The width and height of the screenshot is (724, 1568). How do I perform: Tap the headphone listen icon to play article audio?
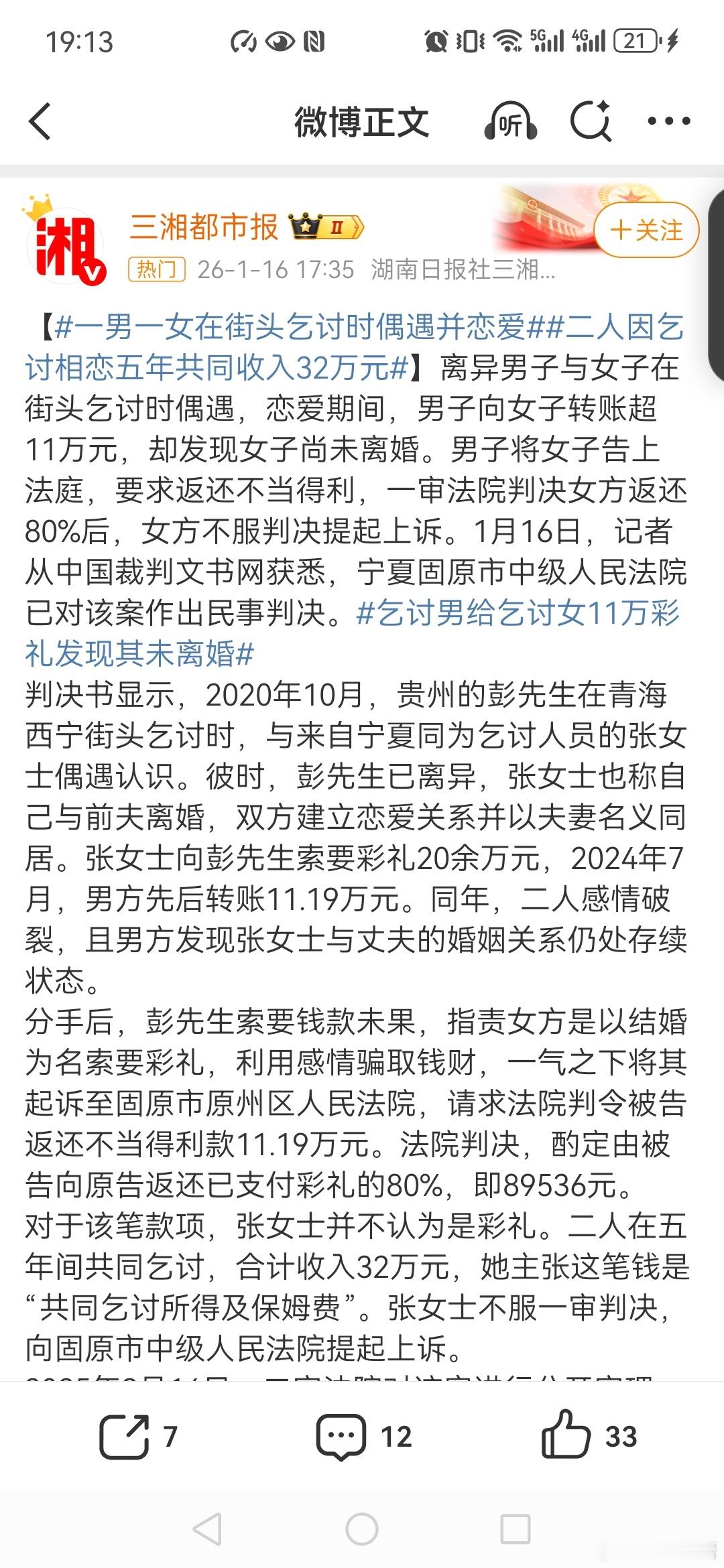(509, 121)
